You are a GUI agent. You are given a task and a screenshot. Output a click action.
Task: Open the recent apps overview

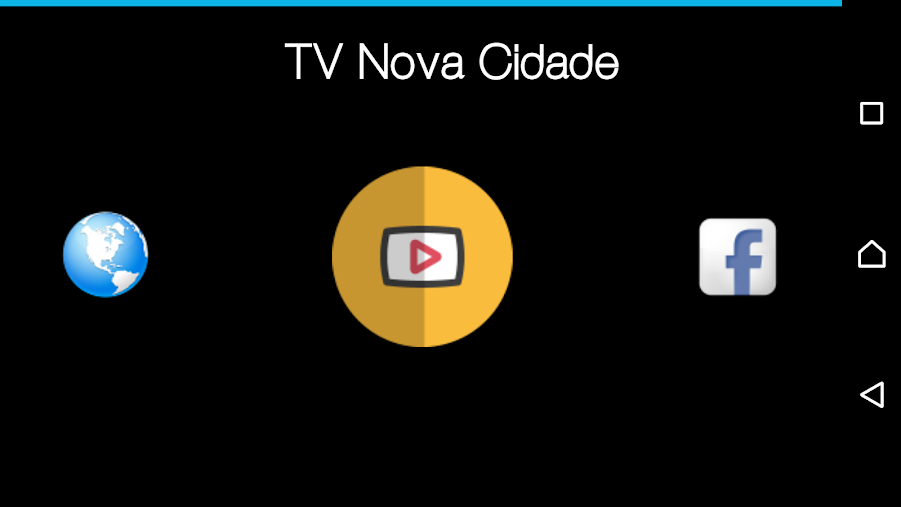pyautogui.click(x=872, y=113)
